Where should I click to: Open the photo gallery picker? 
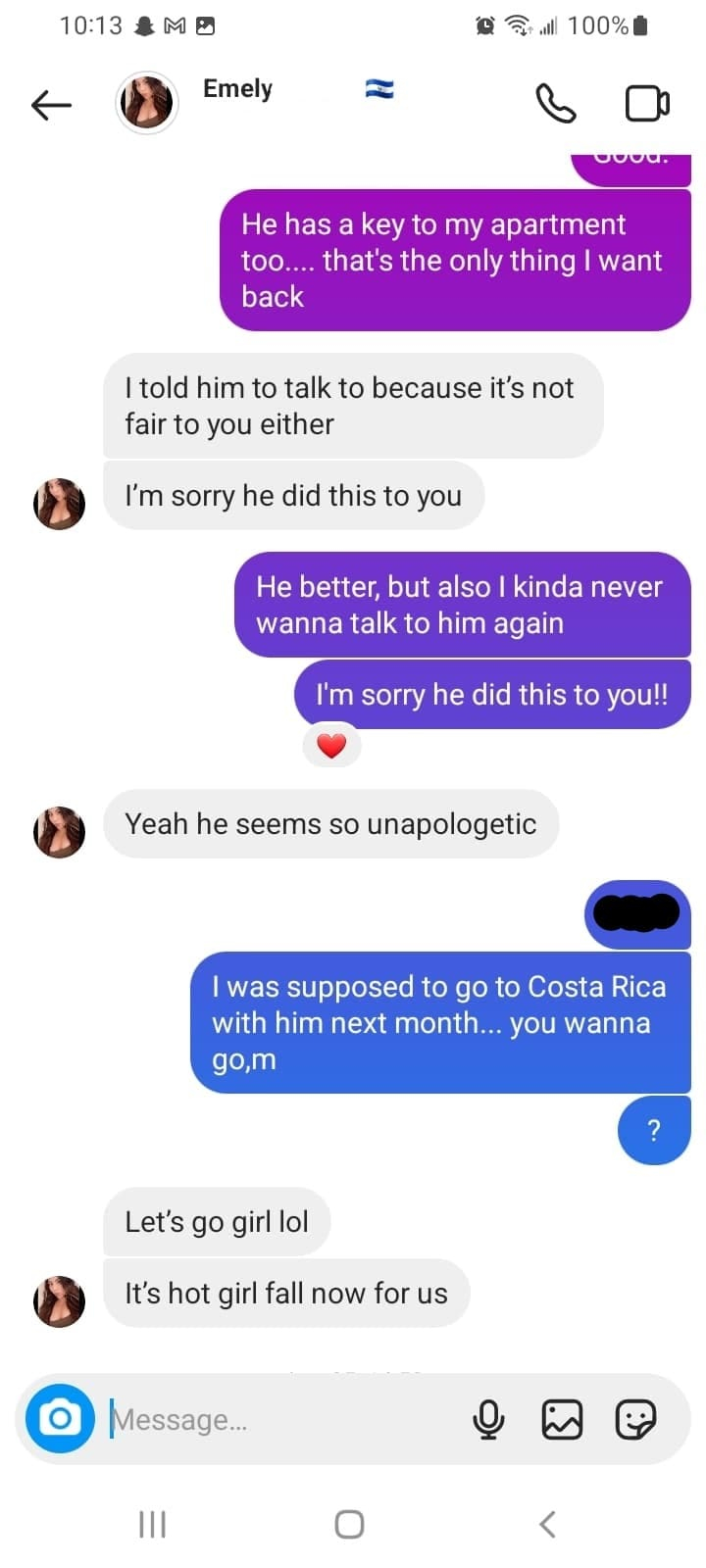point(562,1419)
